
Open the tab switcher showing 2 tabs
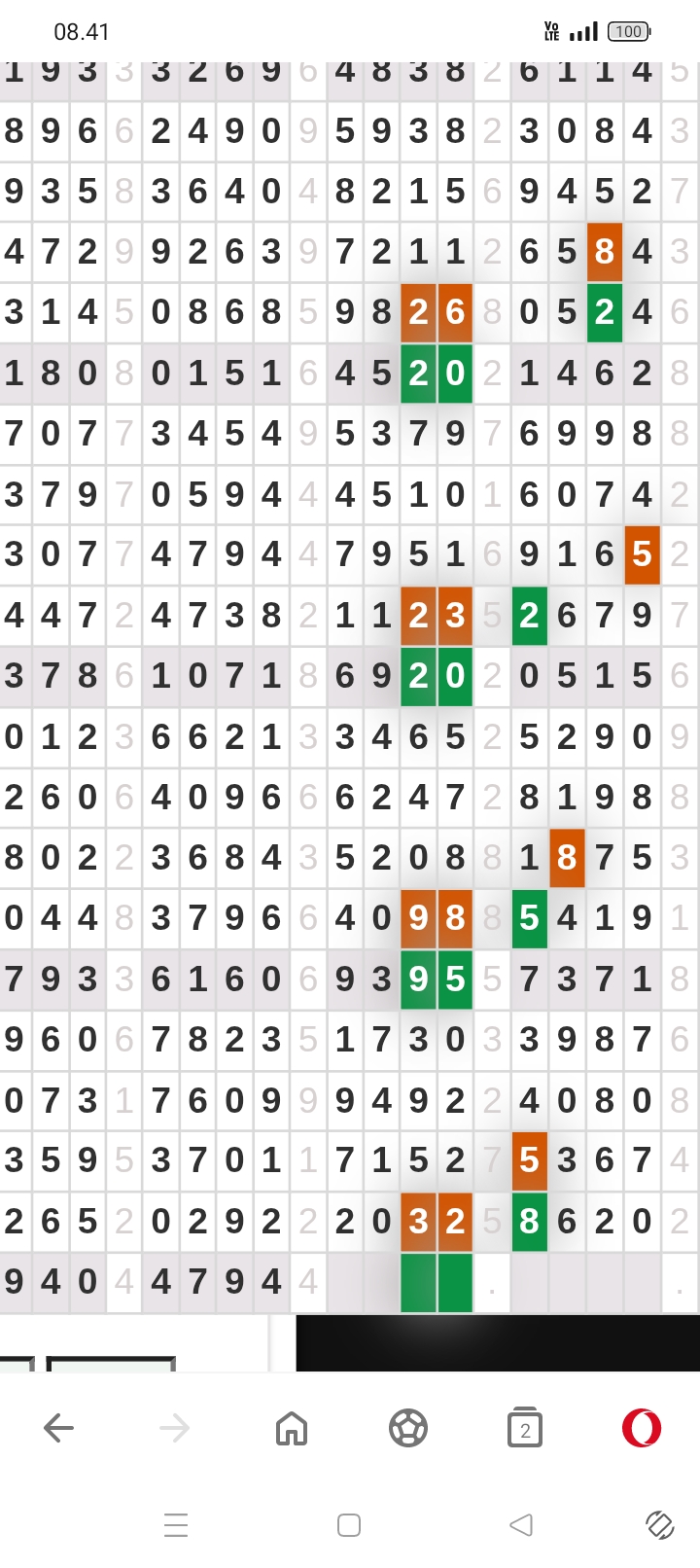pyautogui.click(x=525, y=1428)
